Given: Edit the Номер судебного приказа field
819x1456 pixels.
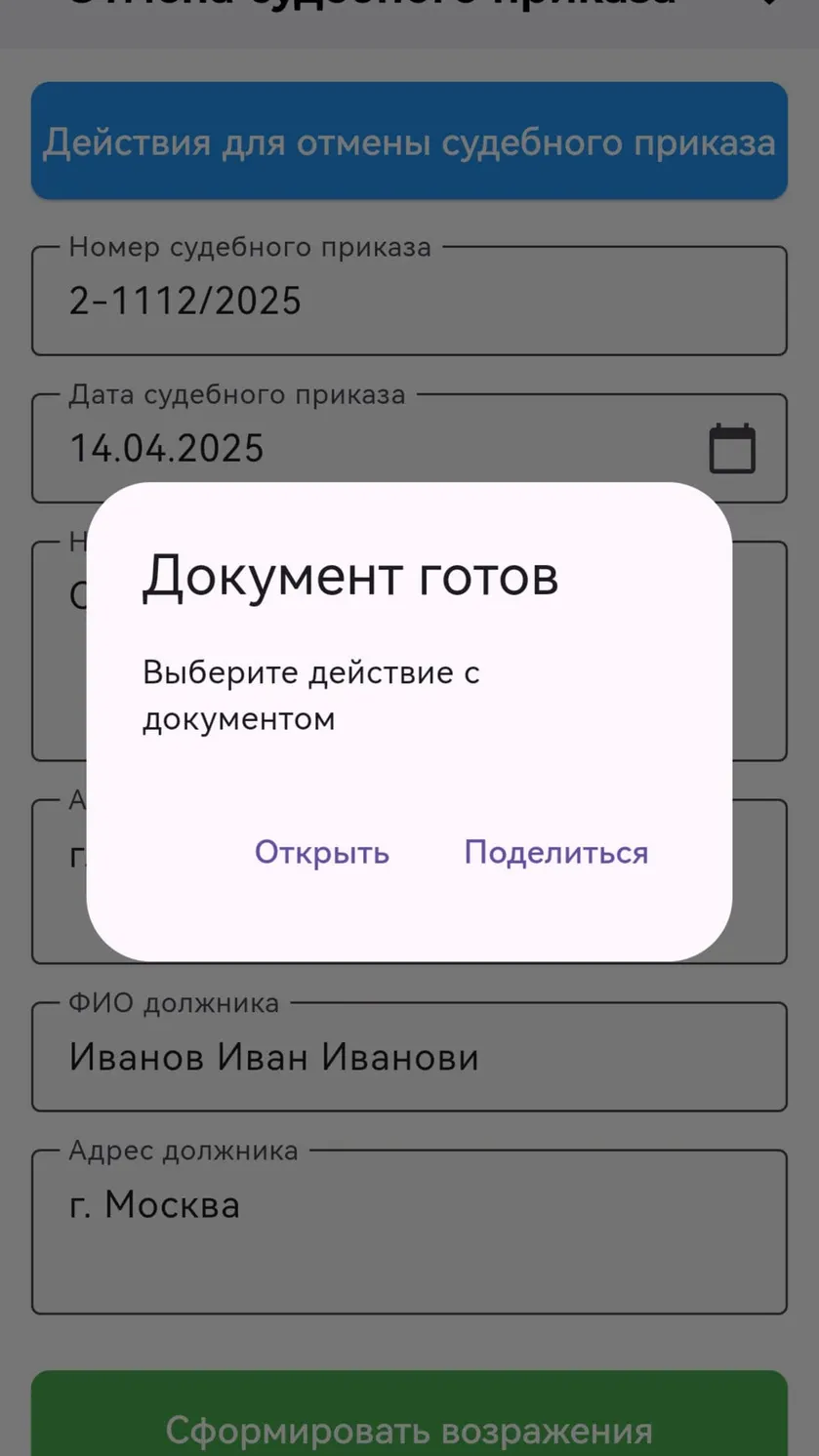Looking at the screenshot, I should pyautogui.click(x=409, y=301).
